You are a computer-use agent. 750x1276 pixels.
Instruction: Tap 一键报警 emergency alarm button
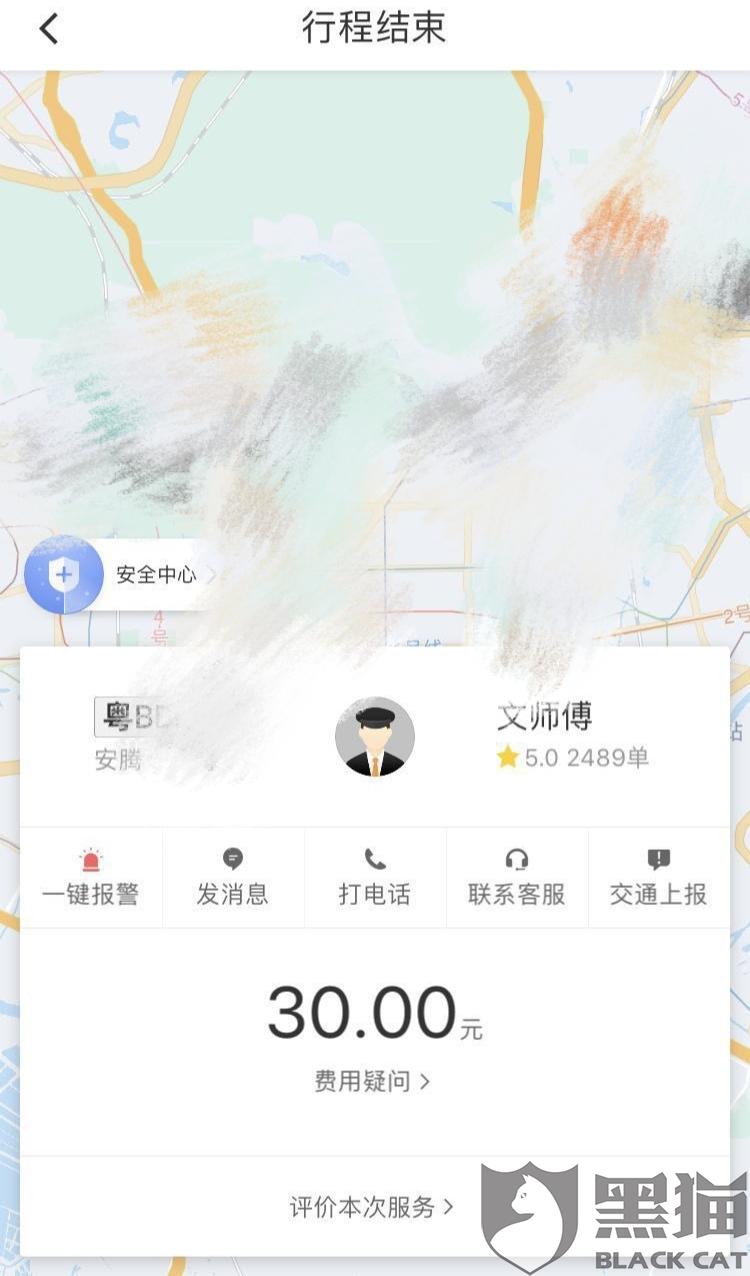(91, 878)
